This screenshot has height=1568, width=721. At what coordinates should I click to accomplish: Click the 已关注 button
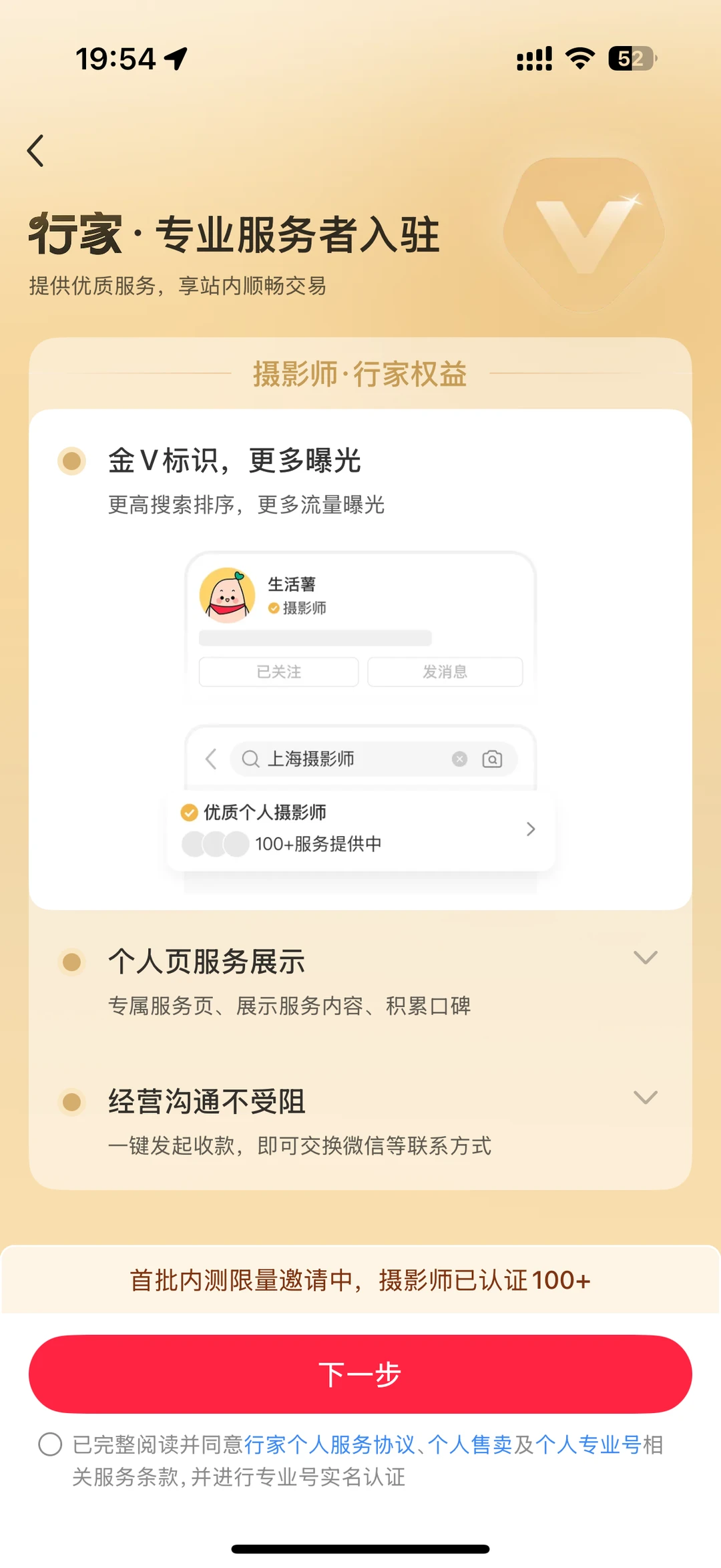coord(278,672)
